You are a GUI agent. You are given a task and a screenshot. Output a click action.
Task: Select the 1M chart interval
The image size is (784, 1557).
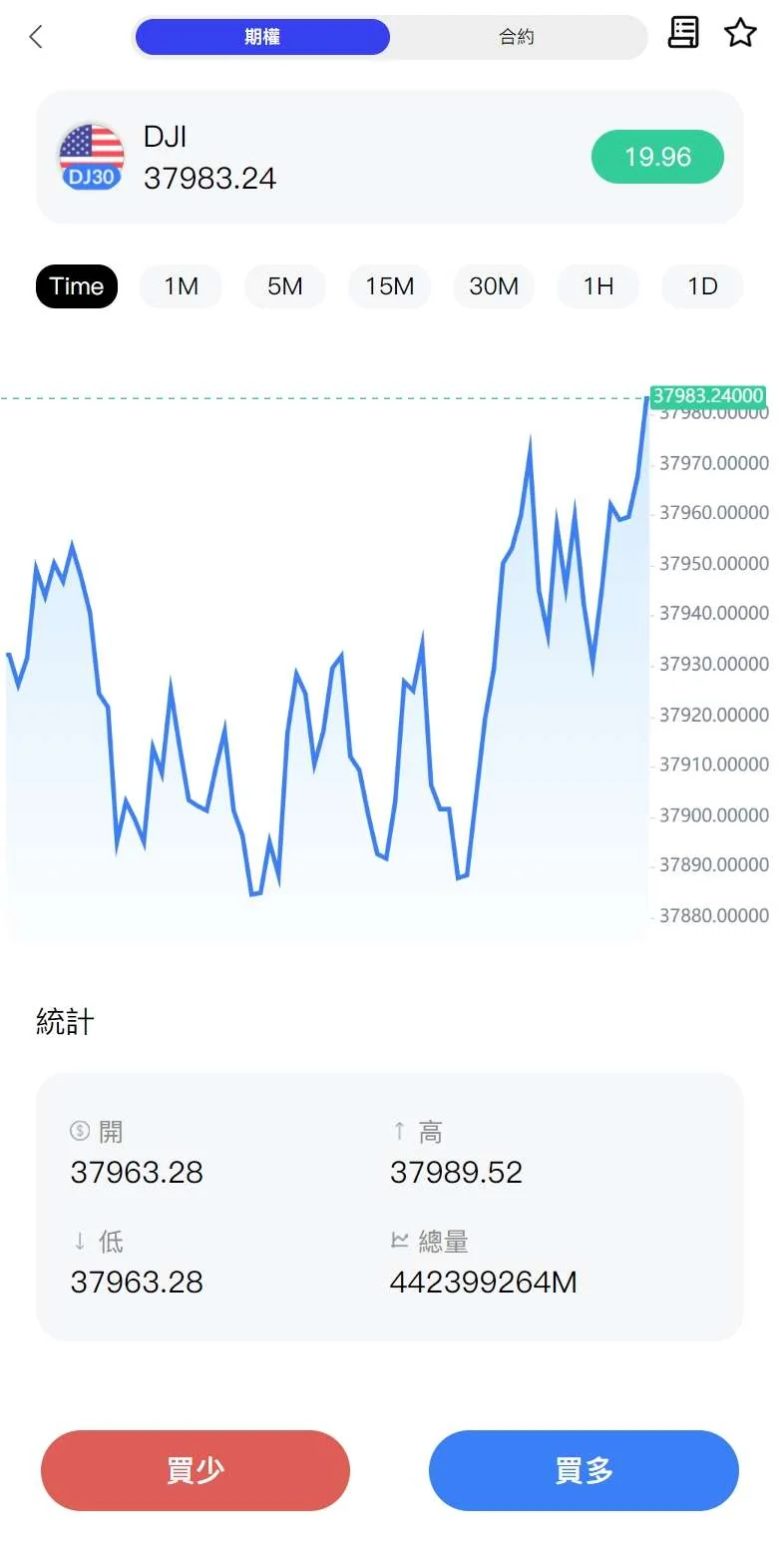pos(181,286)
